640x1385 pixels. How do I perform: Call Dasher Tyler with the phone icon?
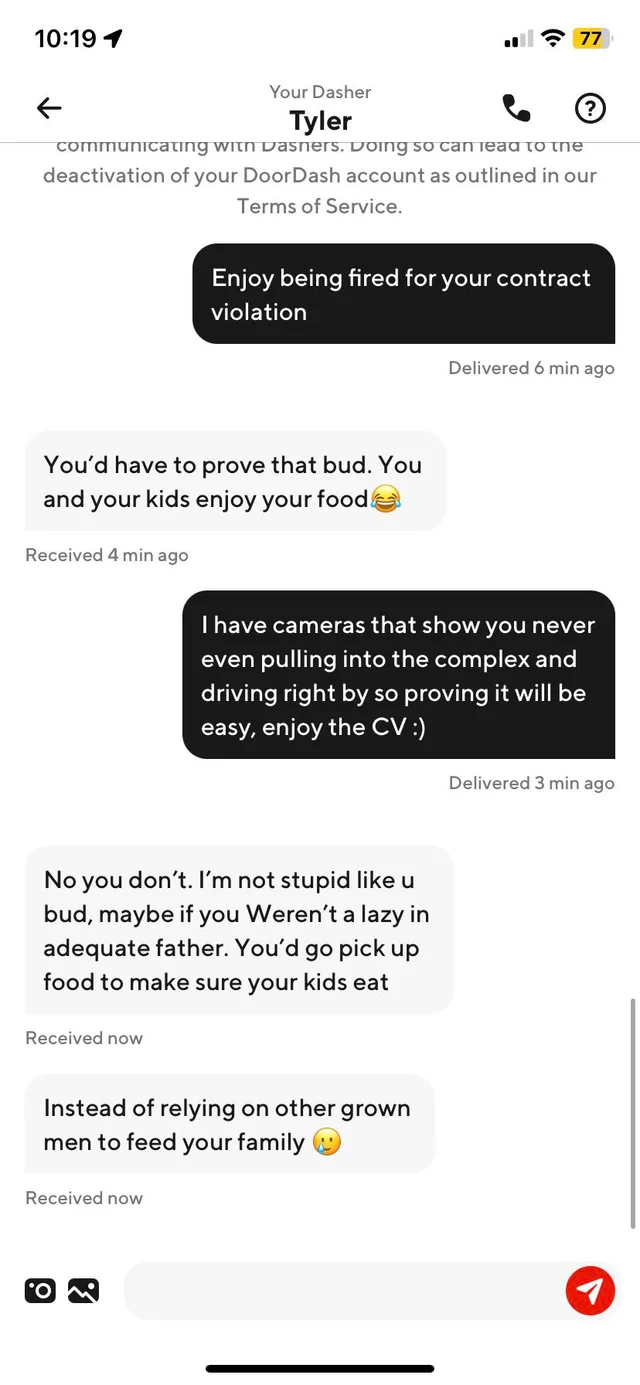click(516, 108)
